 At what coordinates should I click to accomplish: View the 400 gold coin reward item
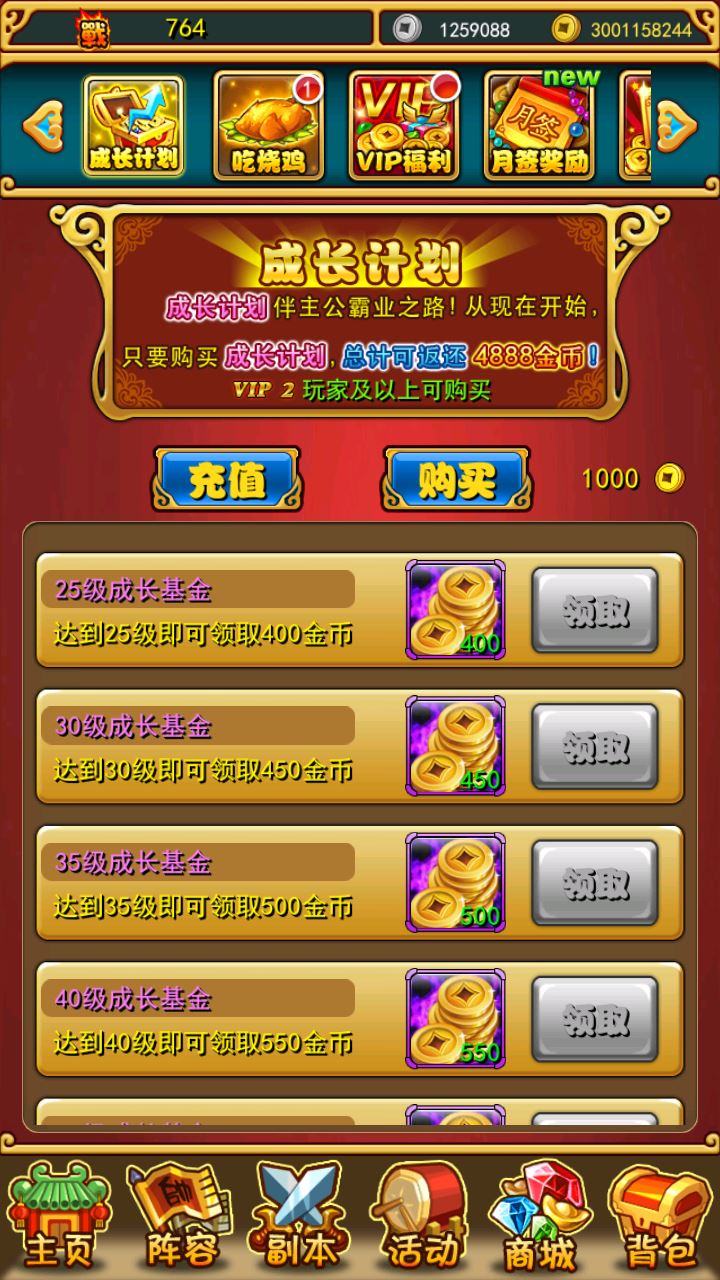(455, 610)
